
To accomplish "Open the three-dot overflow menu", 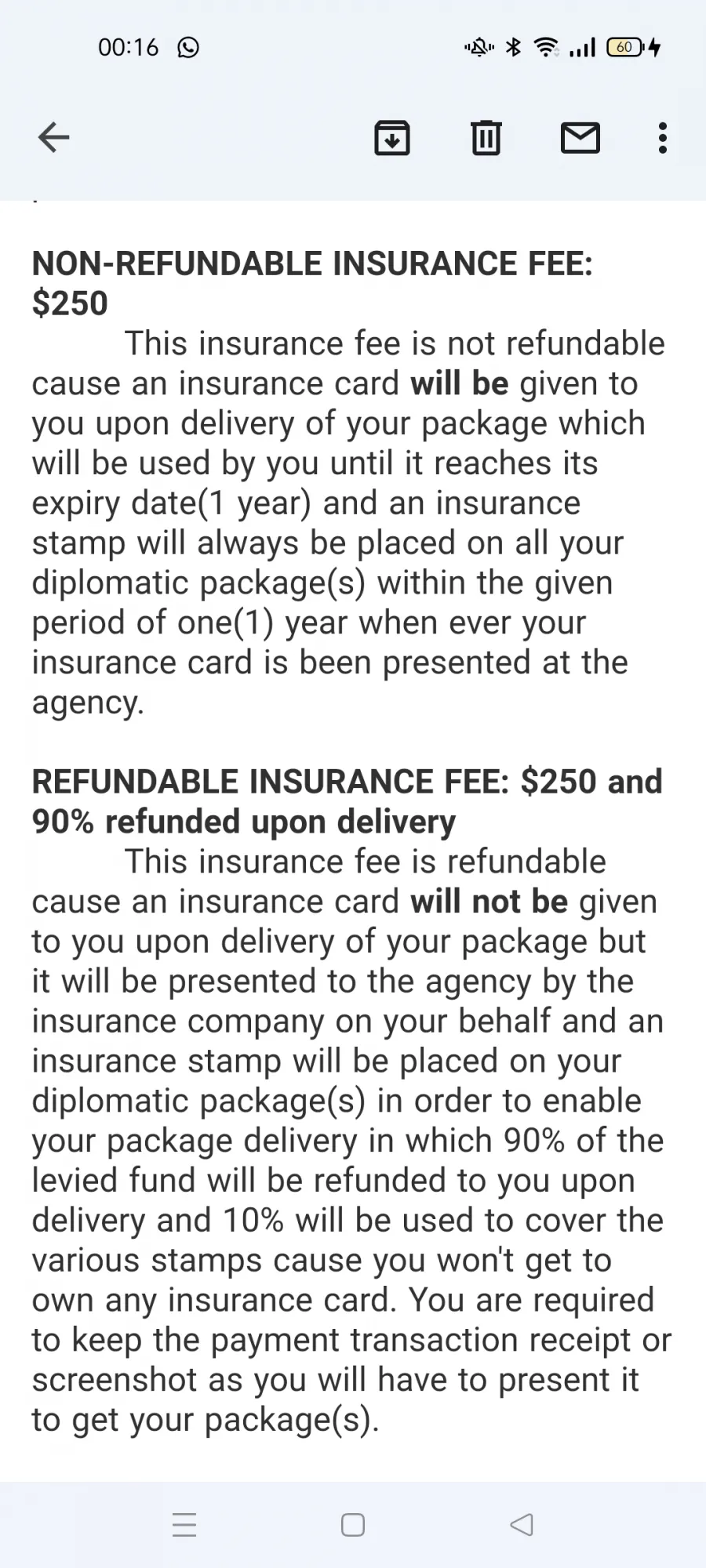I will click(663, 138).
